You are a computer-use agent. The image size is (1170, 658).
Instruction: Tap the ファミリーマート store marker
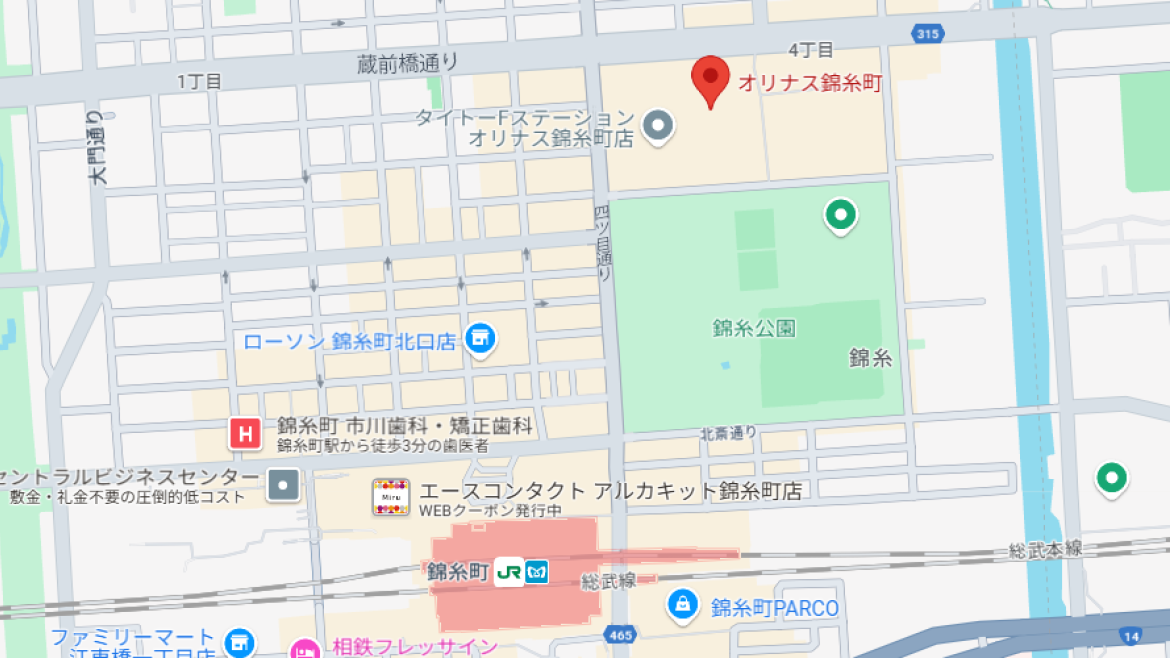pyautogui.click(x=238, y=642)
